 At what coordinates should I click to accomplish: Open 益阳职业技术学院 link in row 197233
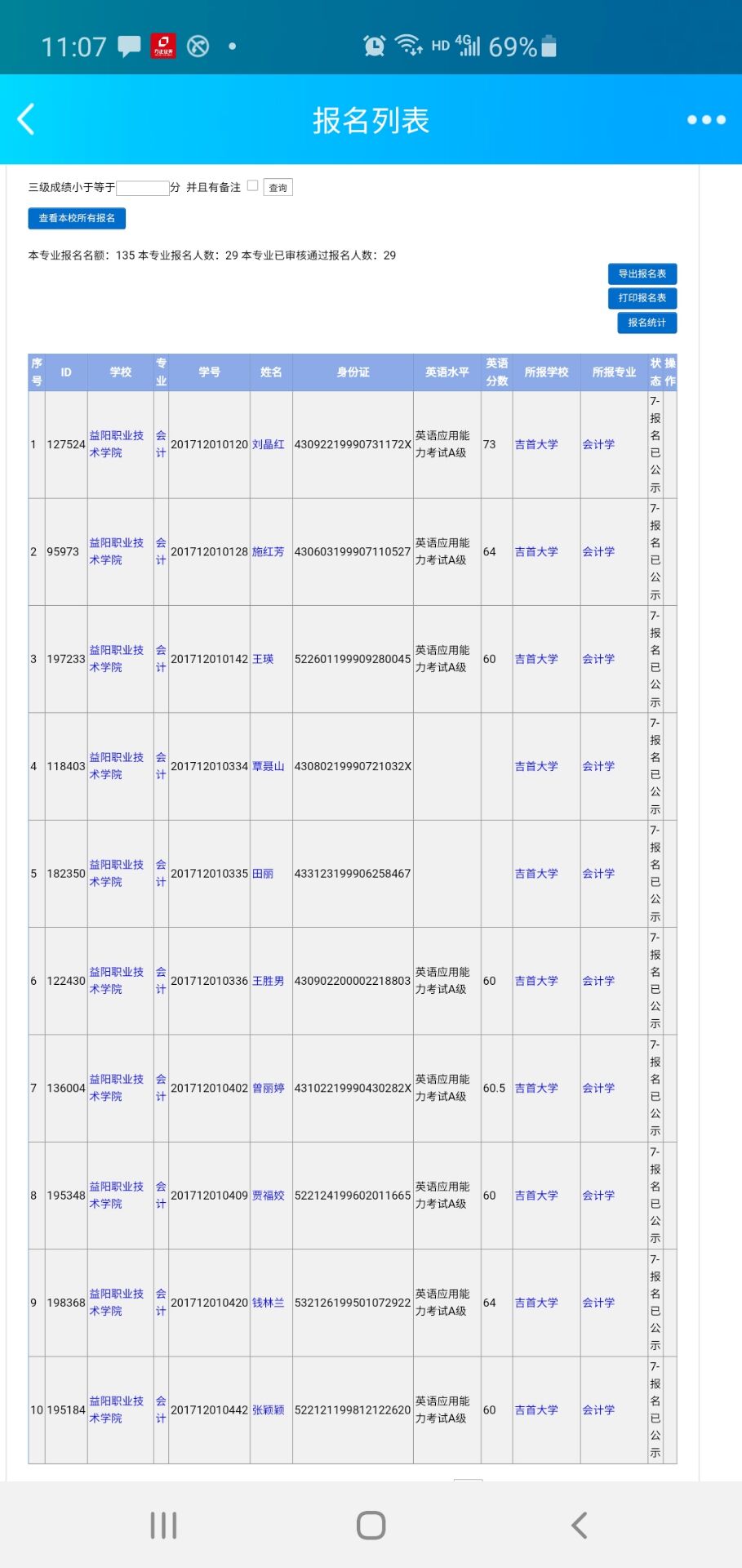[x=117, y=659]
